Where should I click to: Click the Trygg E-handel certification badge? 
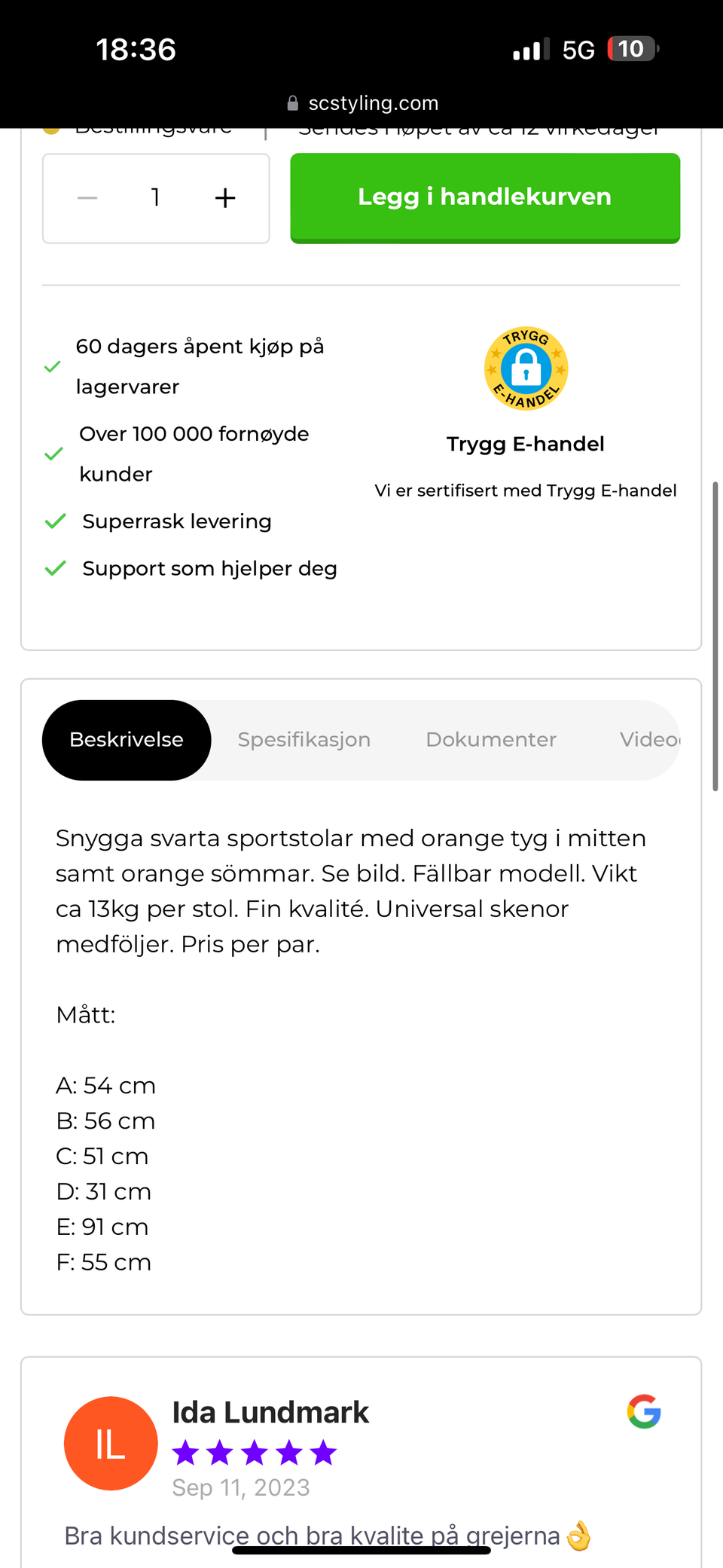pyautogui.click(x=526, y=368)
